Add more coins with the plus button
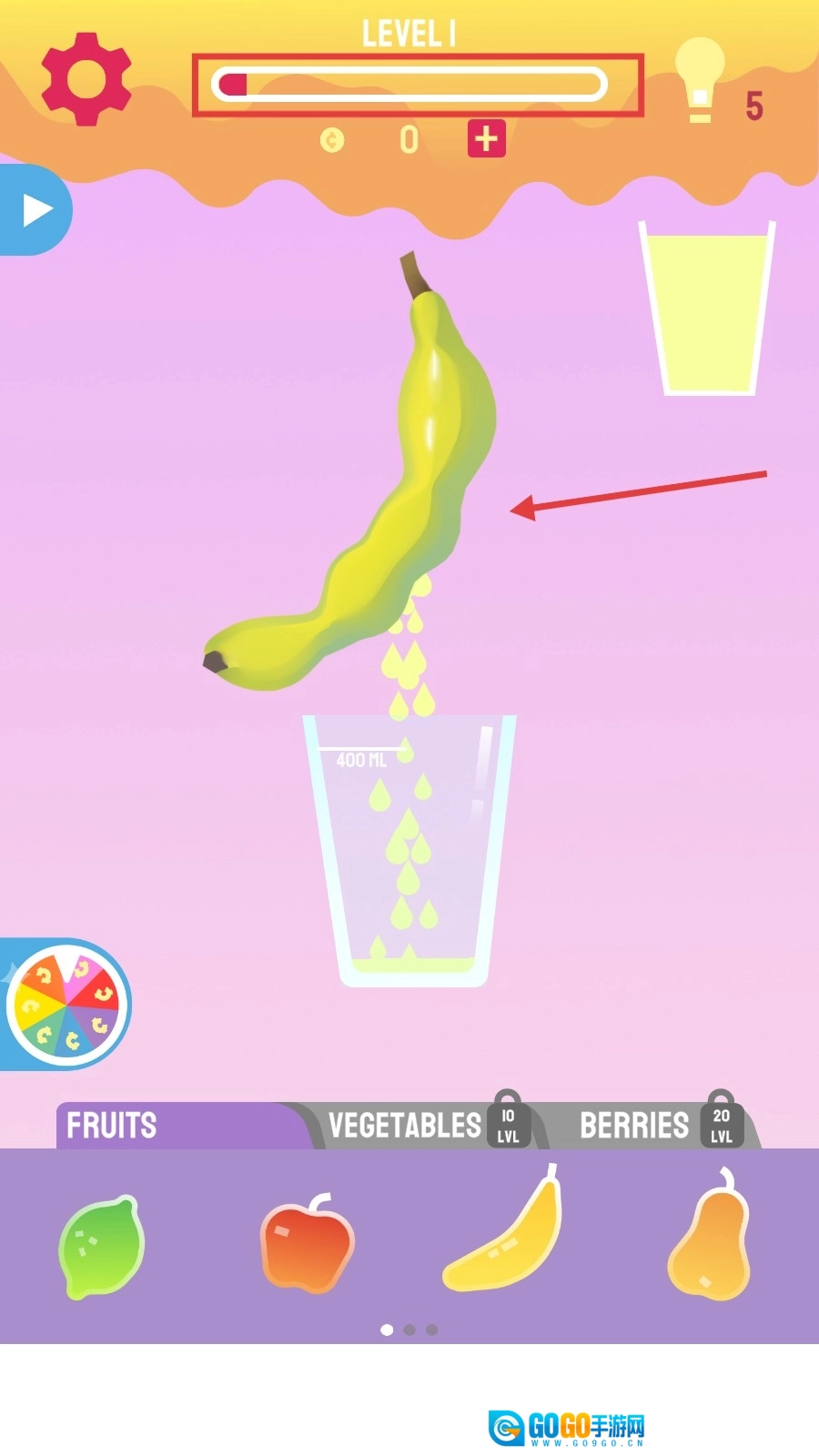Screen dimensions: 819x1456 487,139
